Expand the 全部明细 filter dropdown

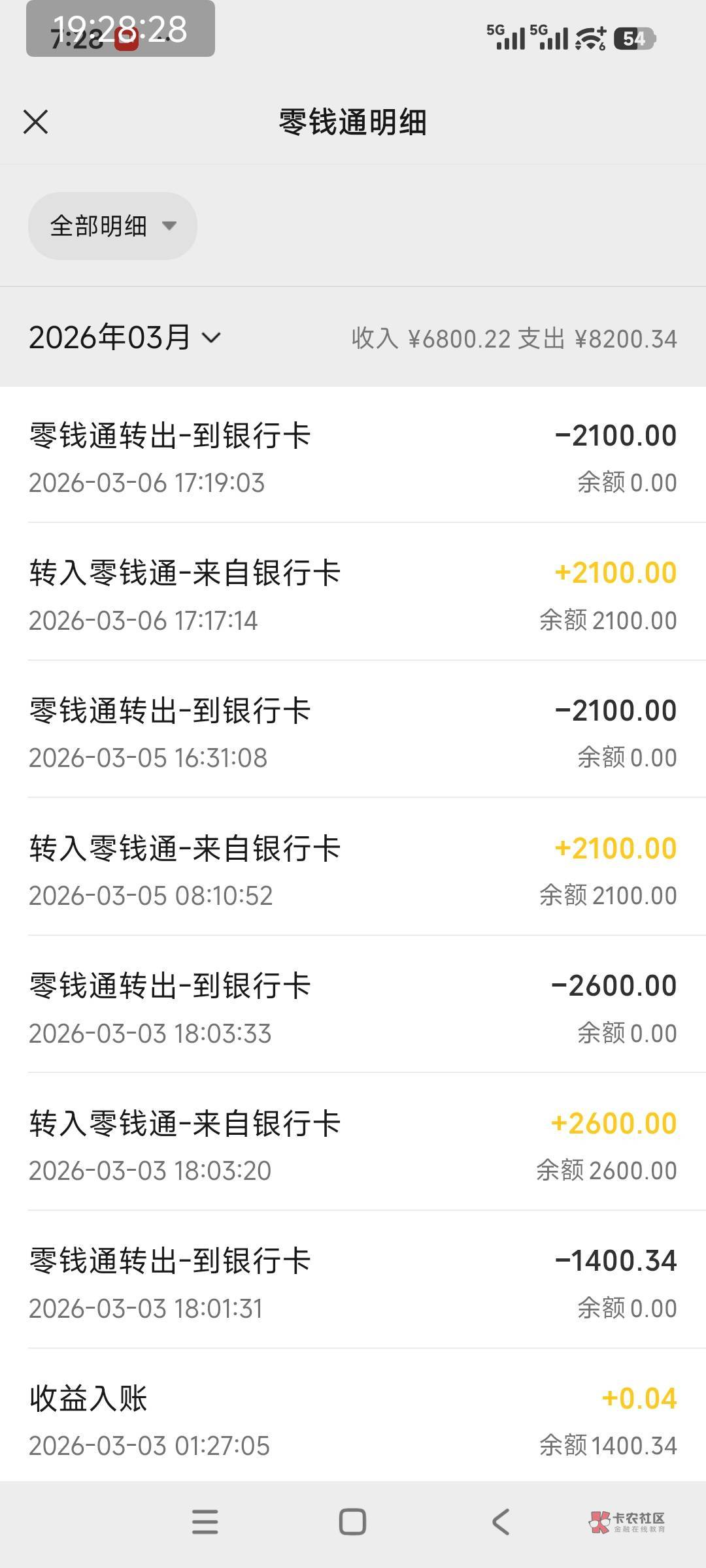(x=112, y=226)
